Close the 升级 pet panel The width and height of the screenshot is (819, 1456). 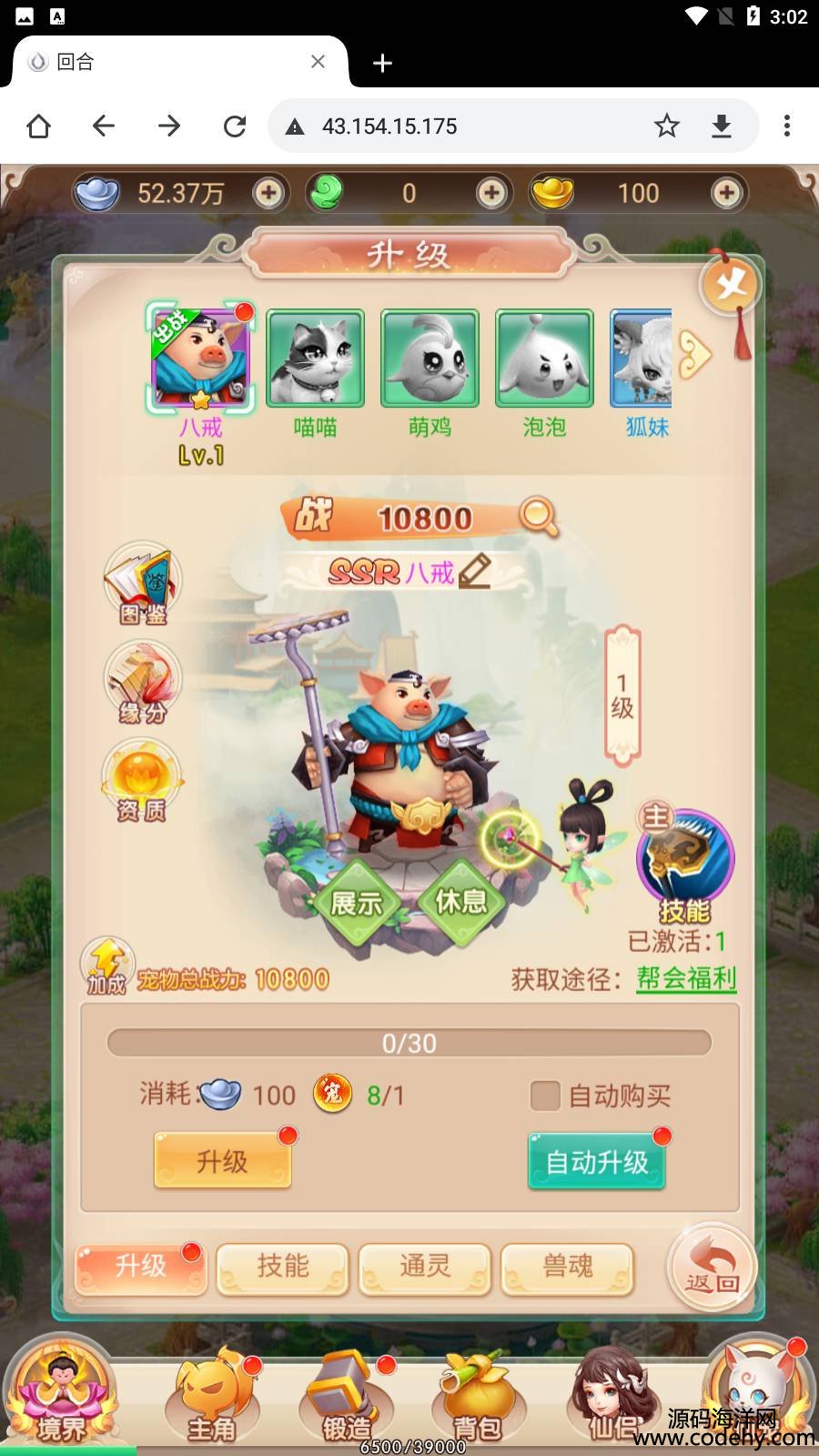pyautogui.click(x=730, y=286)
